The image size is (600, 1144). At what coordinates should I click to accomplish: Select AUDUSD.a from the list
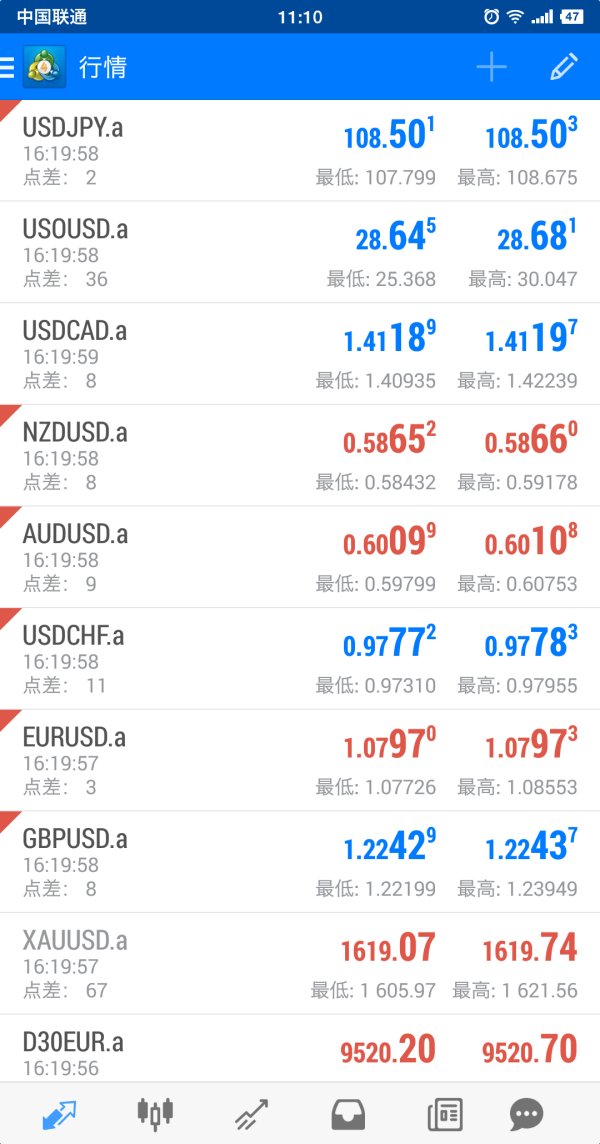point(300,557)
